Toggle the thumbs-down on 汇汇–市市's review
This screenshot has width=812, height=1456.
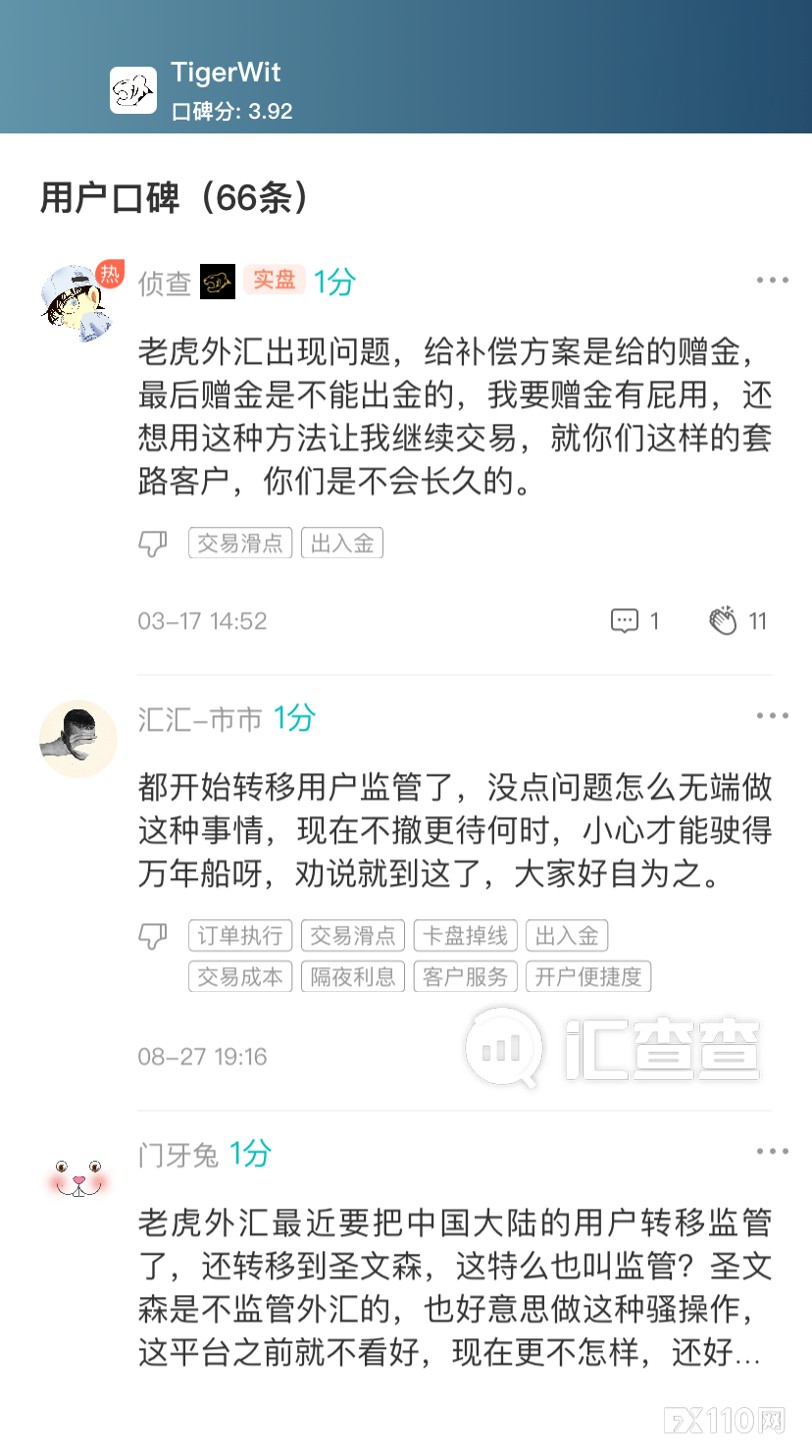tap(153, 935)
